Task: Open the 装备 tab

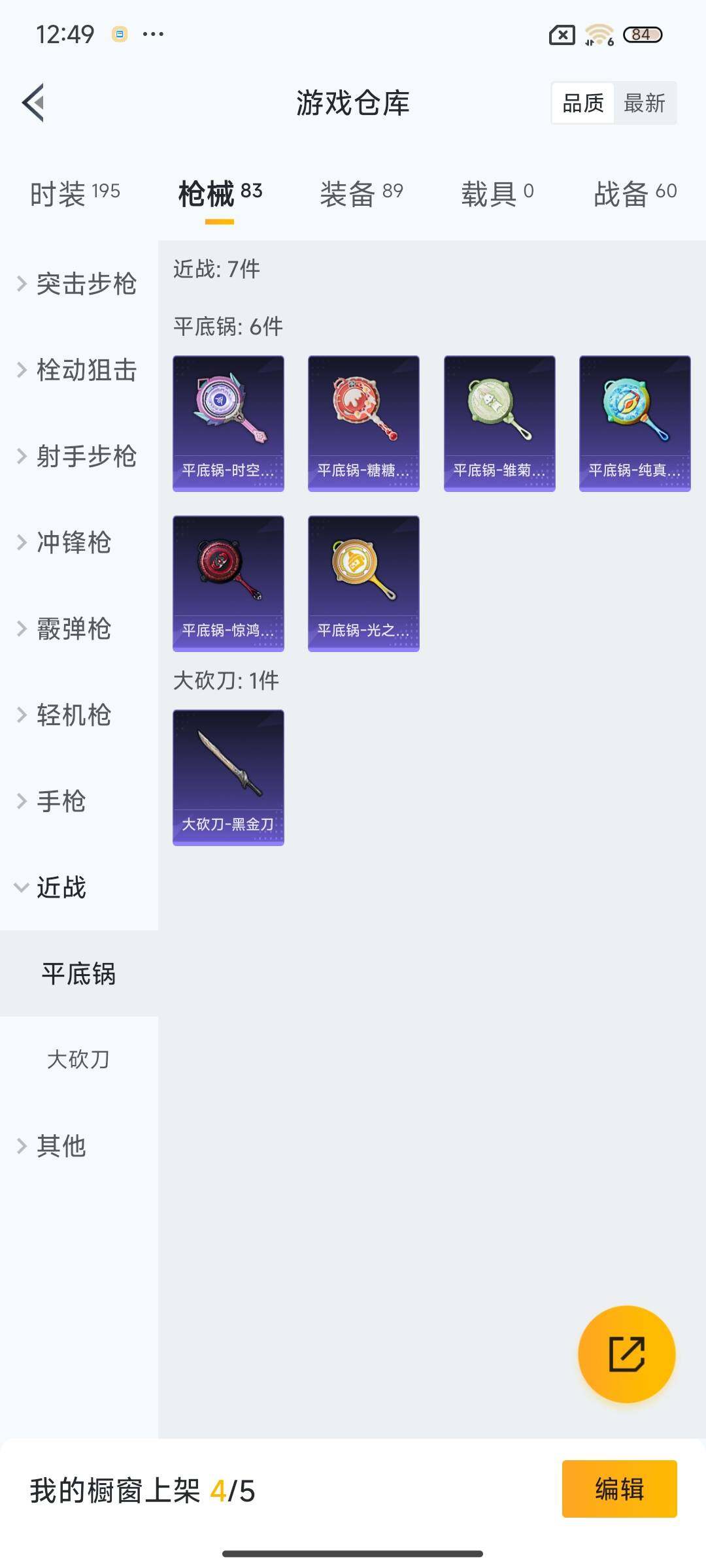Action: [361, 193]
